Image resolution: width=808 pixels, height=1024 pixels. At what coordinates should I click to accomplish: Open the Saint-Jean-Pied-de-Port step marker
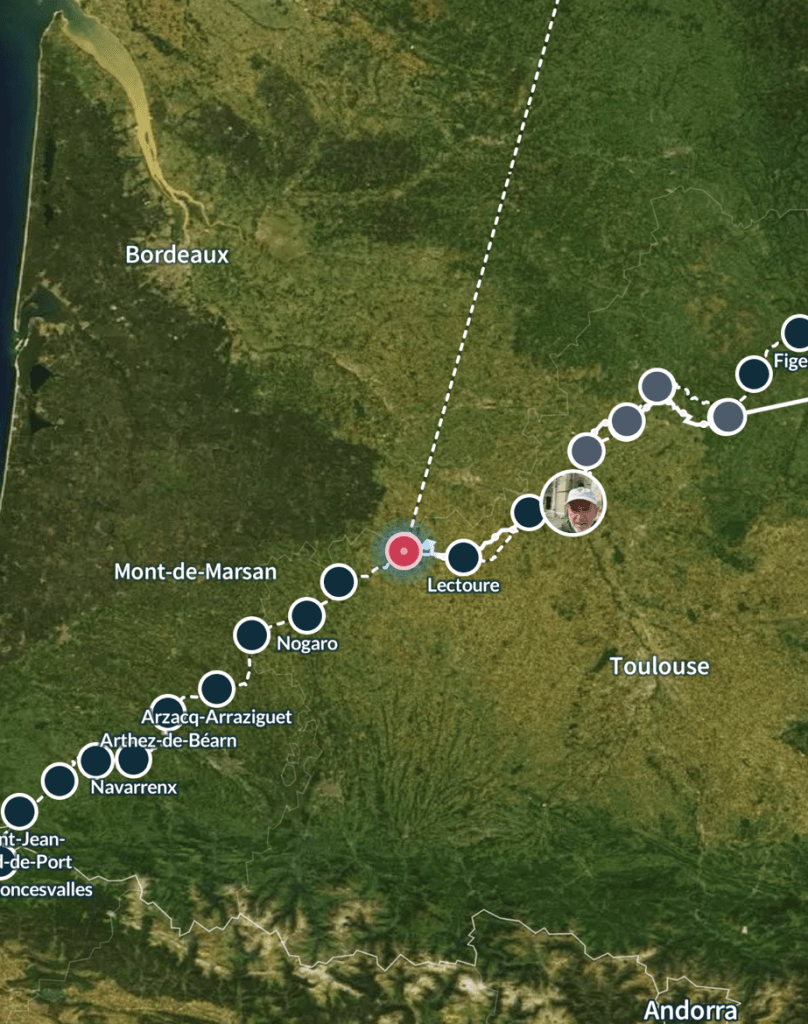(19, 811)
